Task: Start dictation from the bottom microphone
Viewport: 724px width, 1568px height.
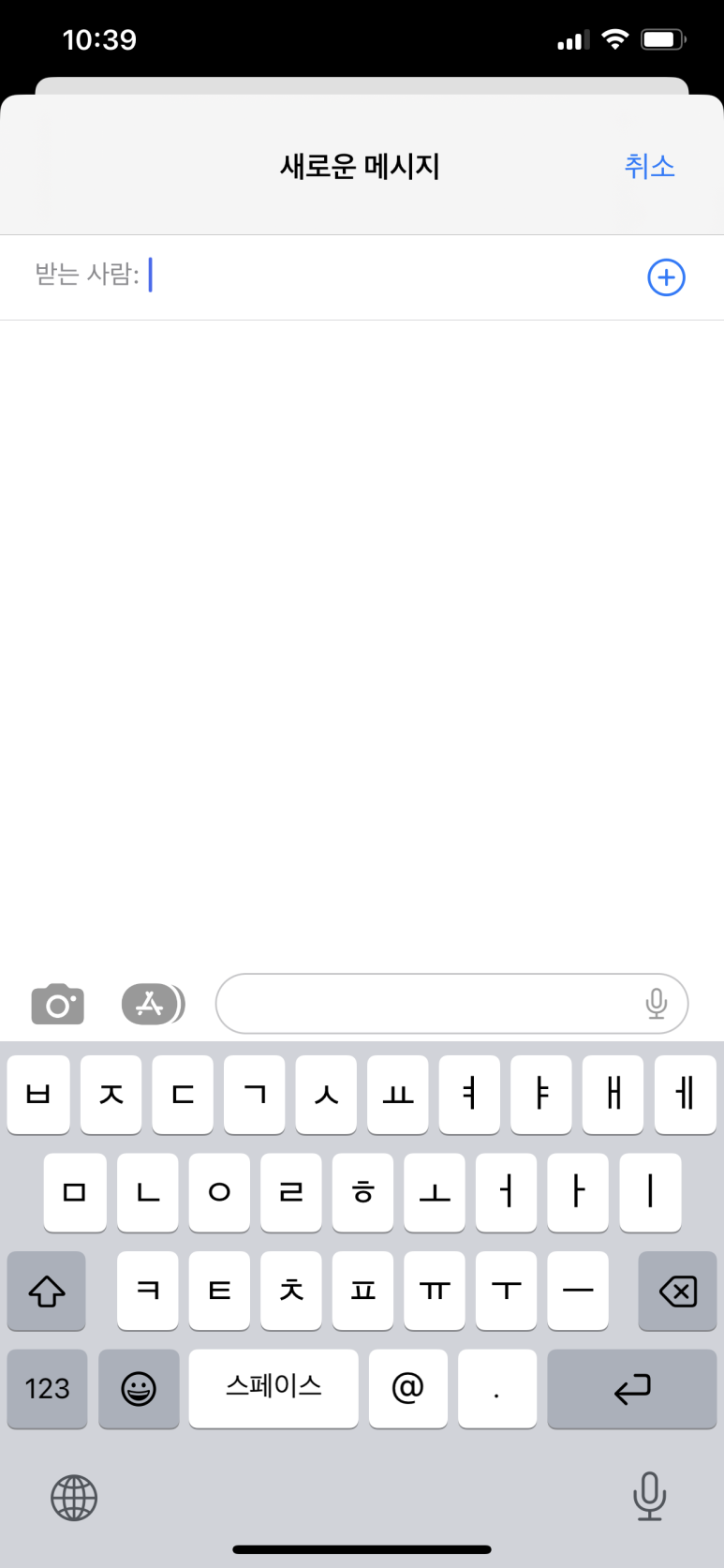Action: [649, 1496]
